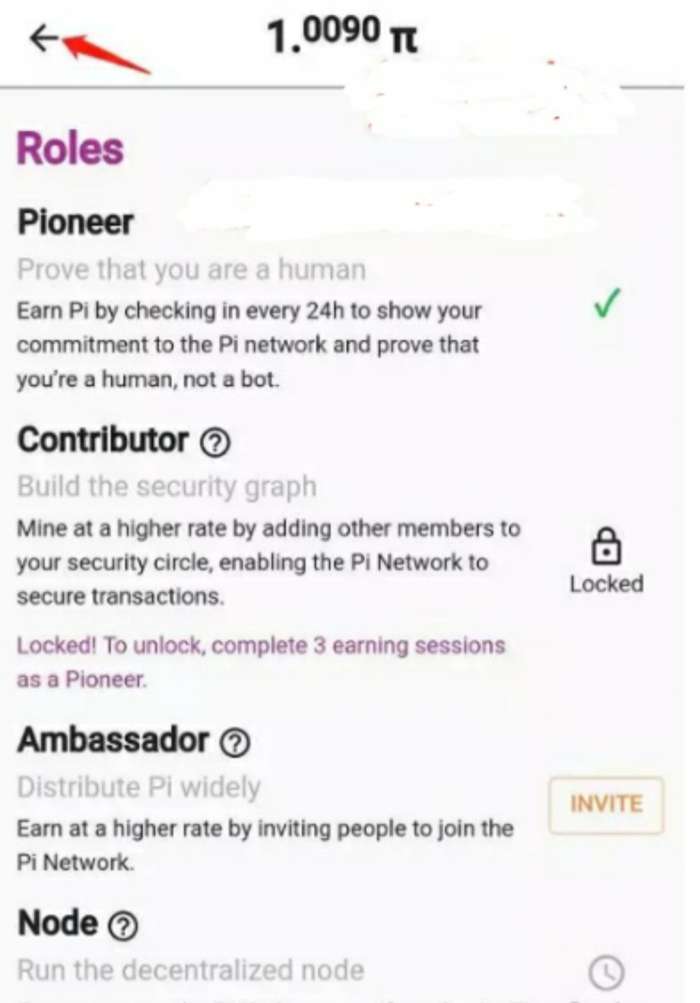Tap the locked Contributor padlock

[607, 546]
